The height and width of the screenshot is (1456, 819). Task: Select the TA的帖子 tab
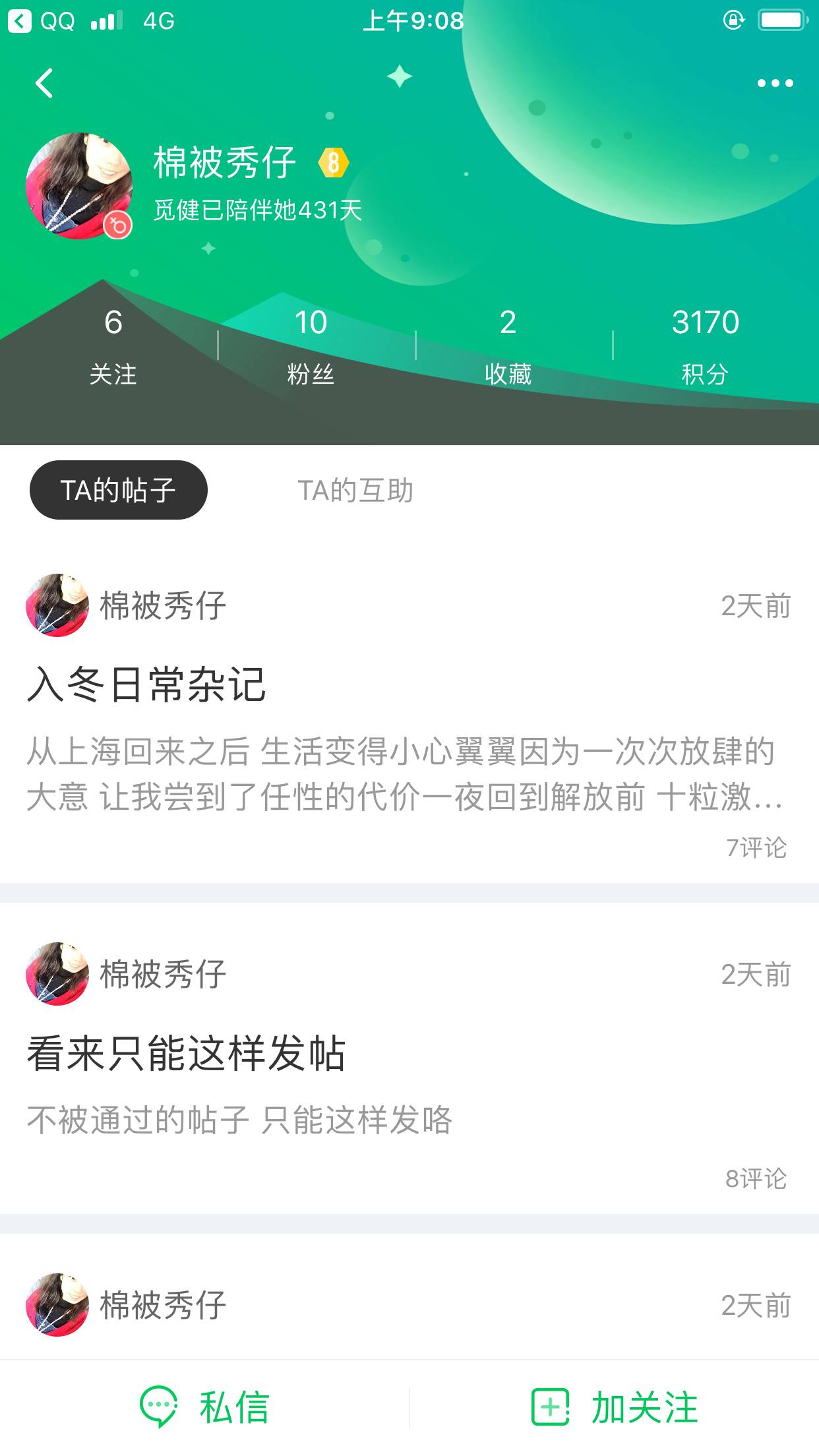[x=119, y=490]
